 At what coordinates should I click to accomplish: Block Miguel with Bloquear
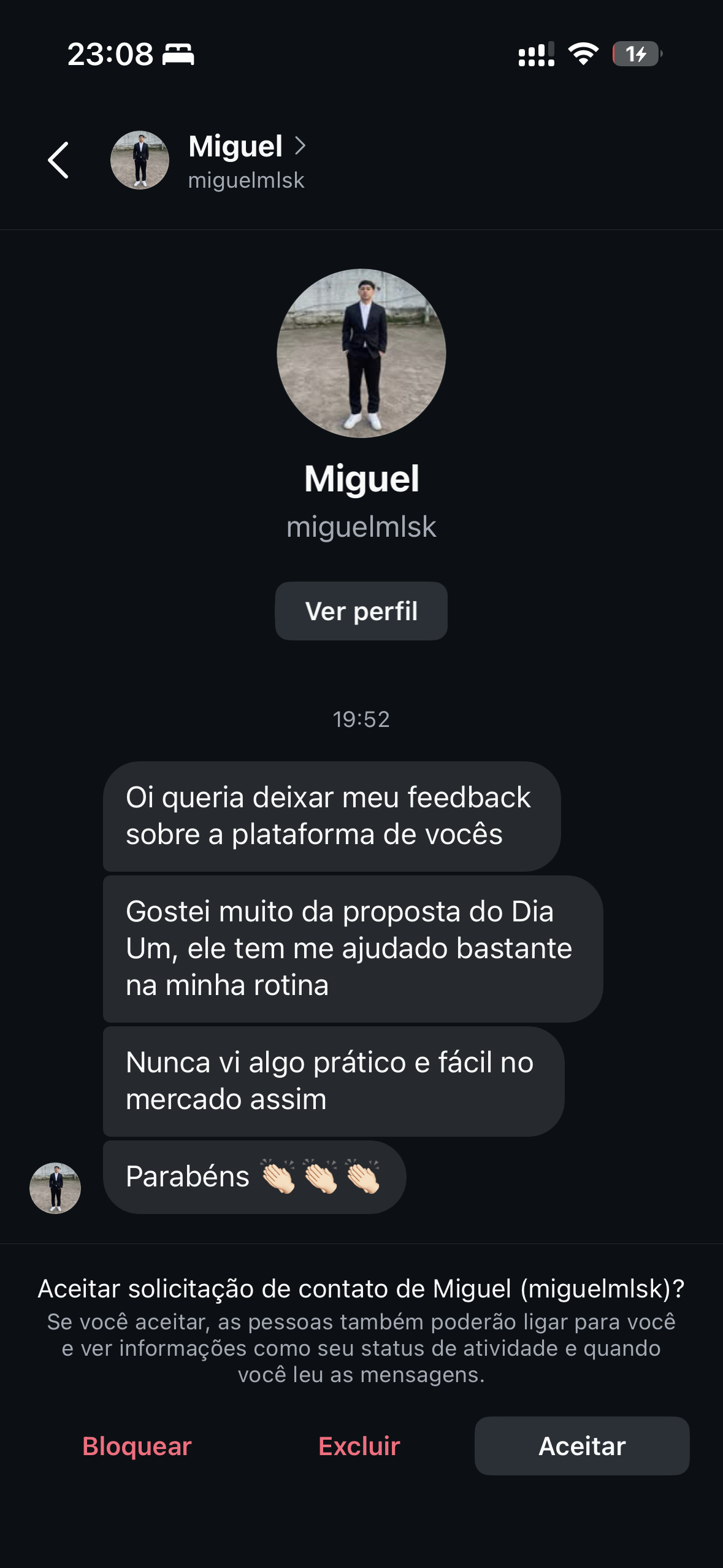pos(137,1446)
